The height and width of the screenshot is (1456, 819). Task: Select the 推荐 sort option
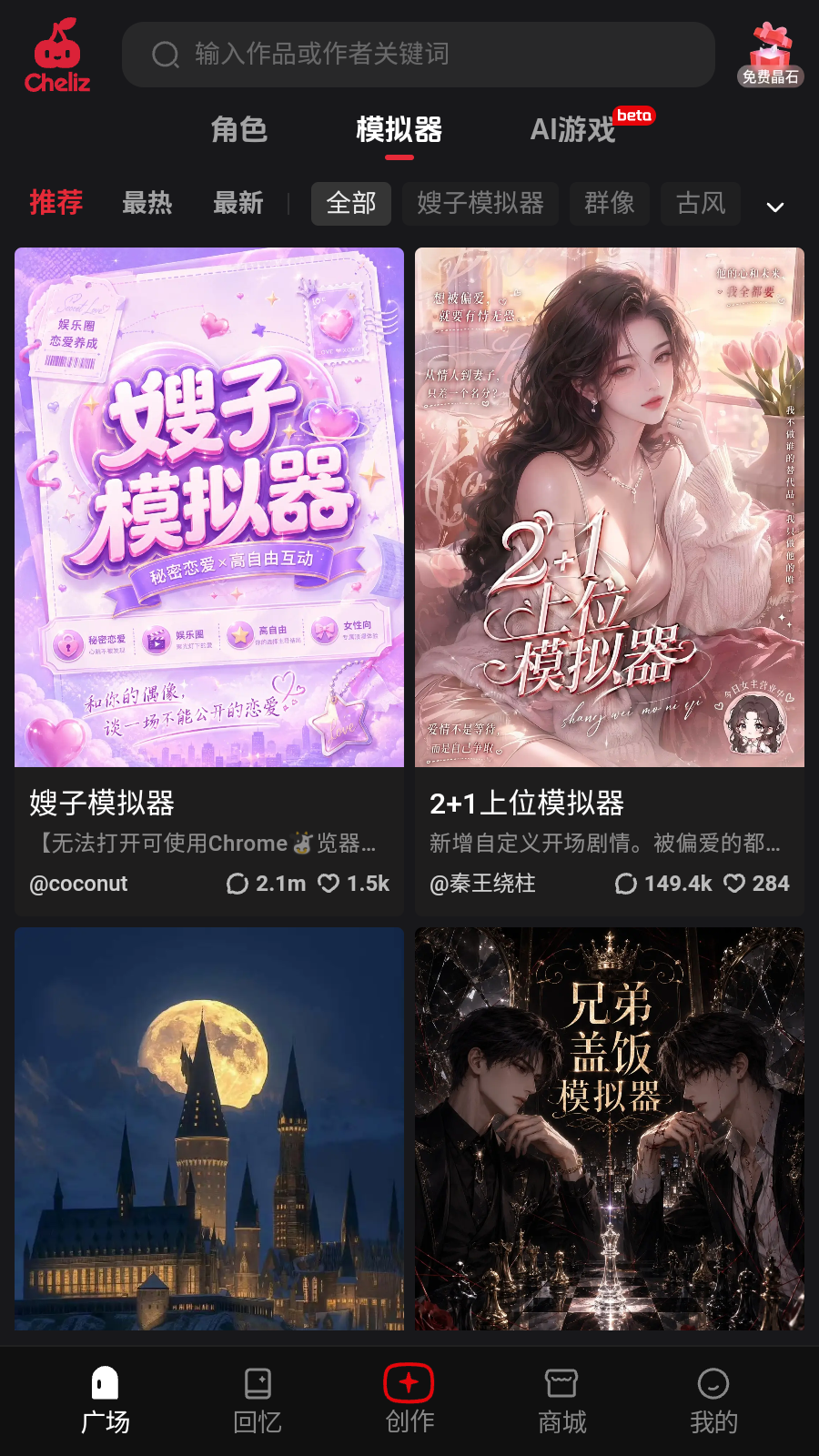coord(56,202)
